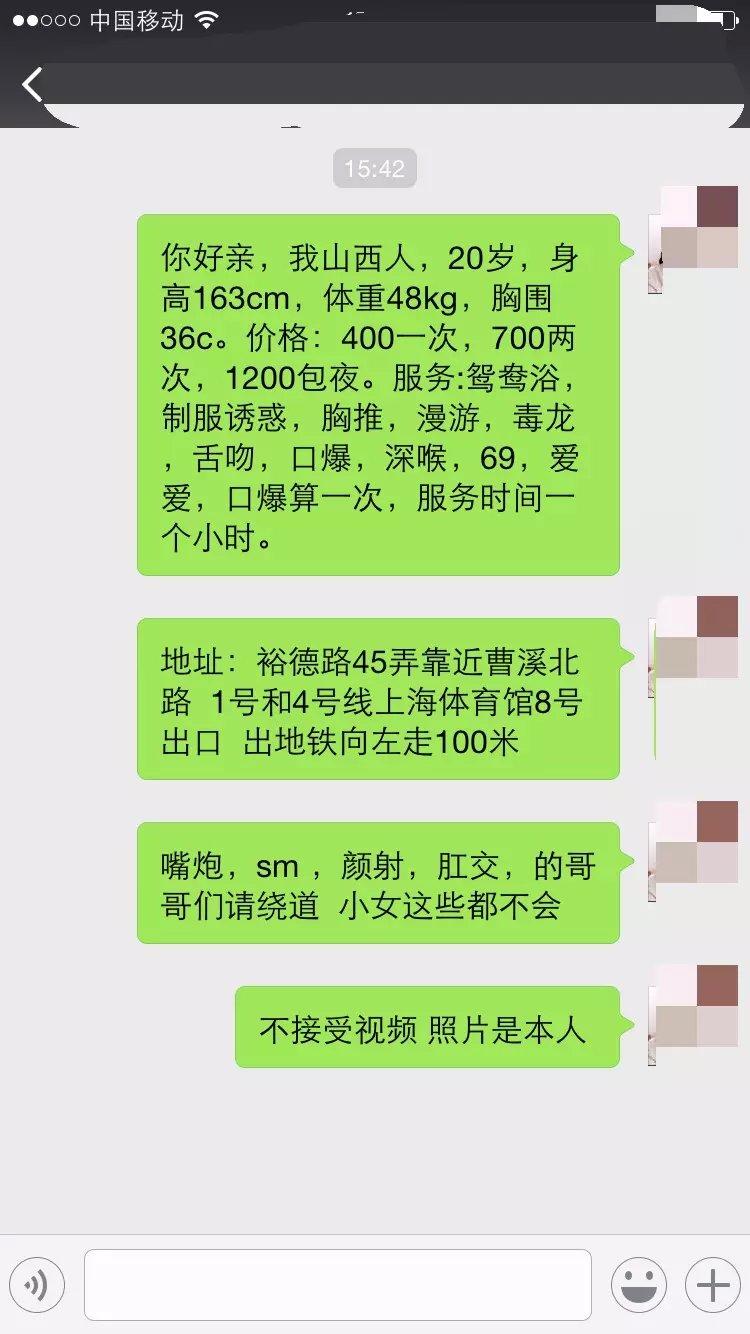This screenshot has height=1334, width=750.
Task: Focus the message text field
Action: (337, 1285)
